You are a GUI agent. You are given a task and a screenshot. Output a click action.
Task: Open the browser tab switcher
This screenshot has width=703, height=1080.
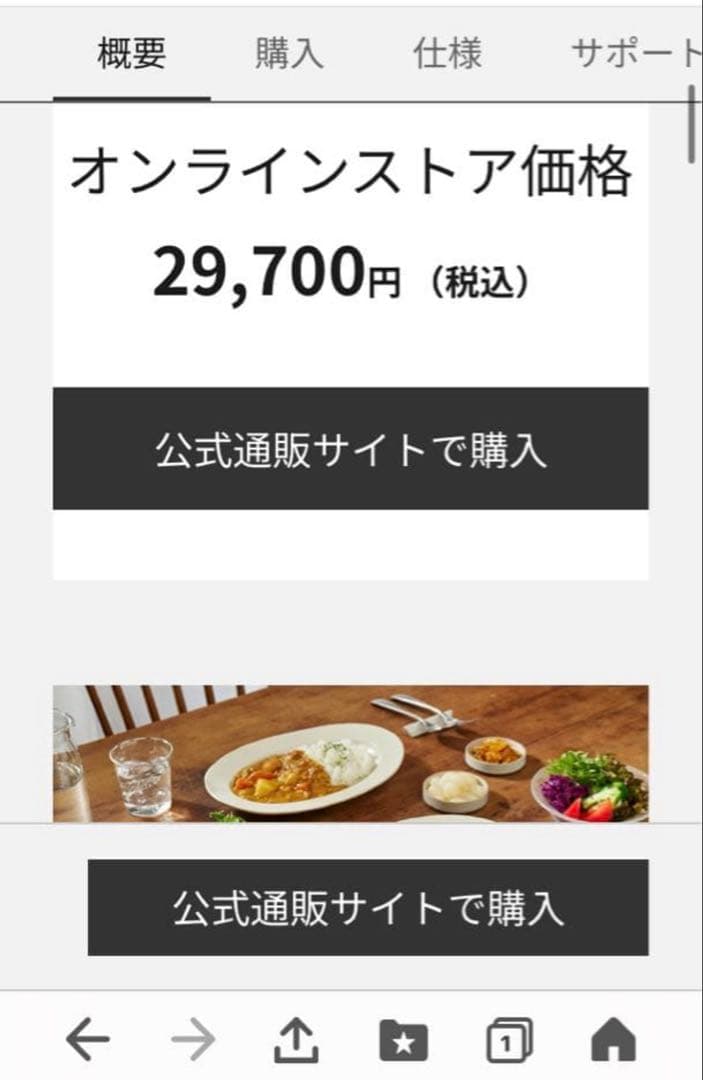tap(508, 1042)
